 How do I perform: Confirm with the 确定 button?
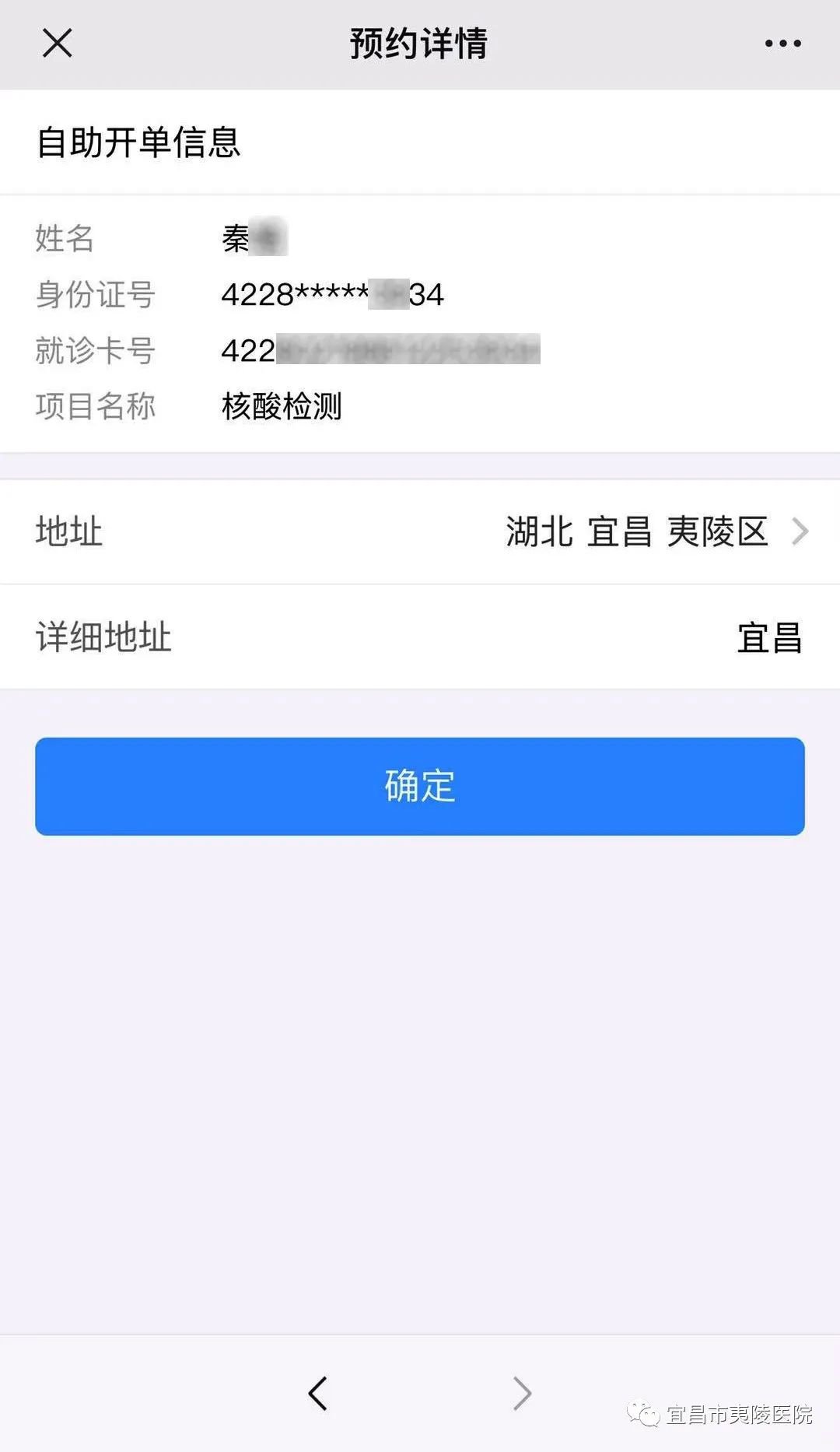coord(420,786)
